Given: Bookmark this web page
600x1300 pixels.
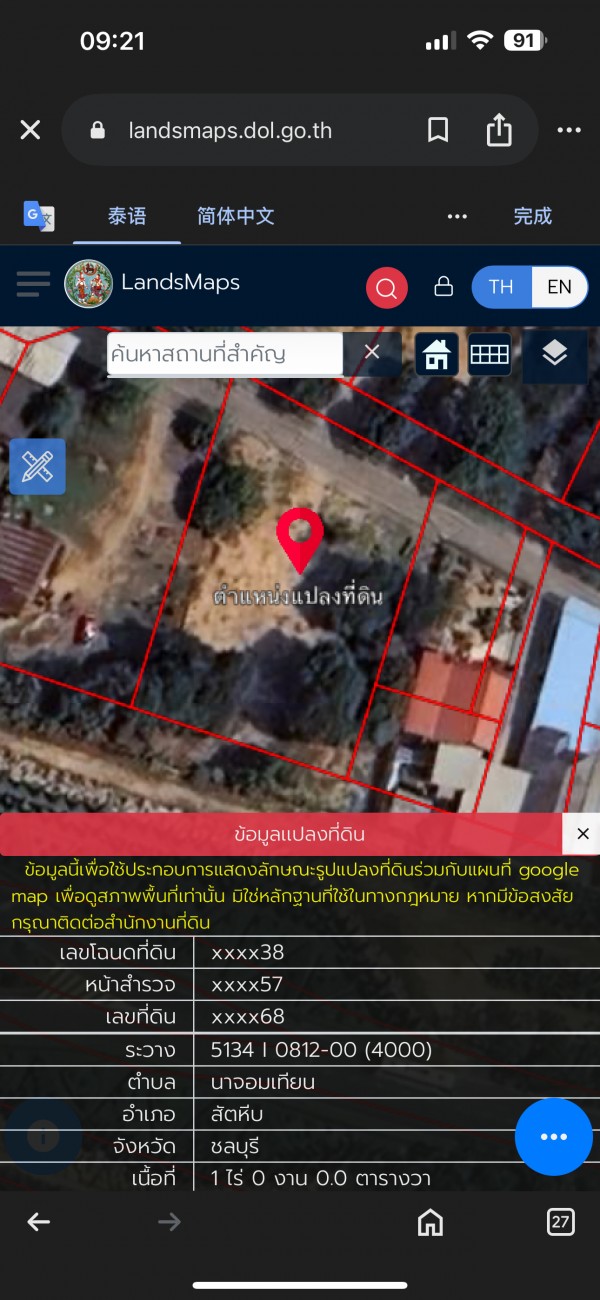Looking at the screenshot, I should coord(437,130).
